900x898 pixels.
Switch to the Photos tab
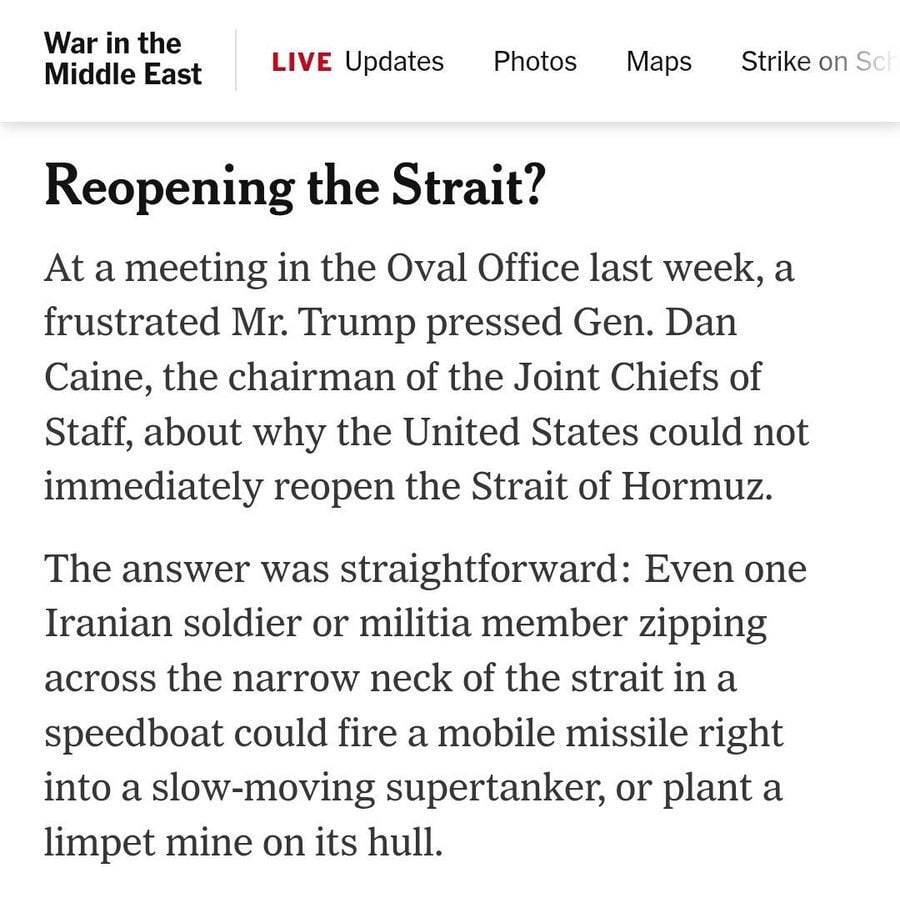coord(535,61)
